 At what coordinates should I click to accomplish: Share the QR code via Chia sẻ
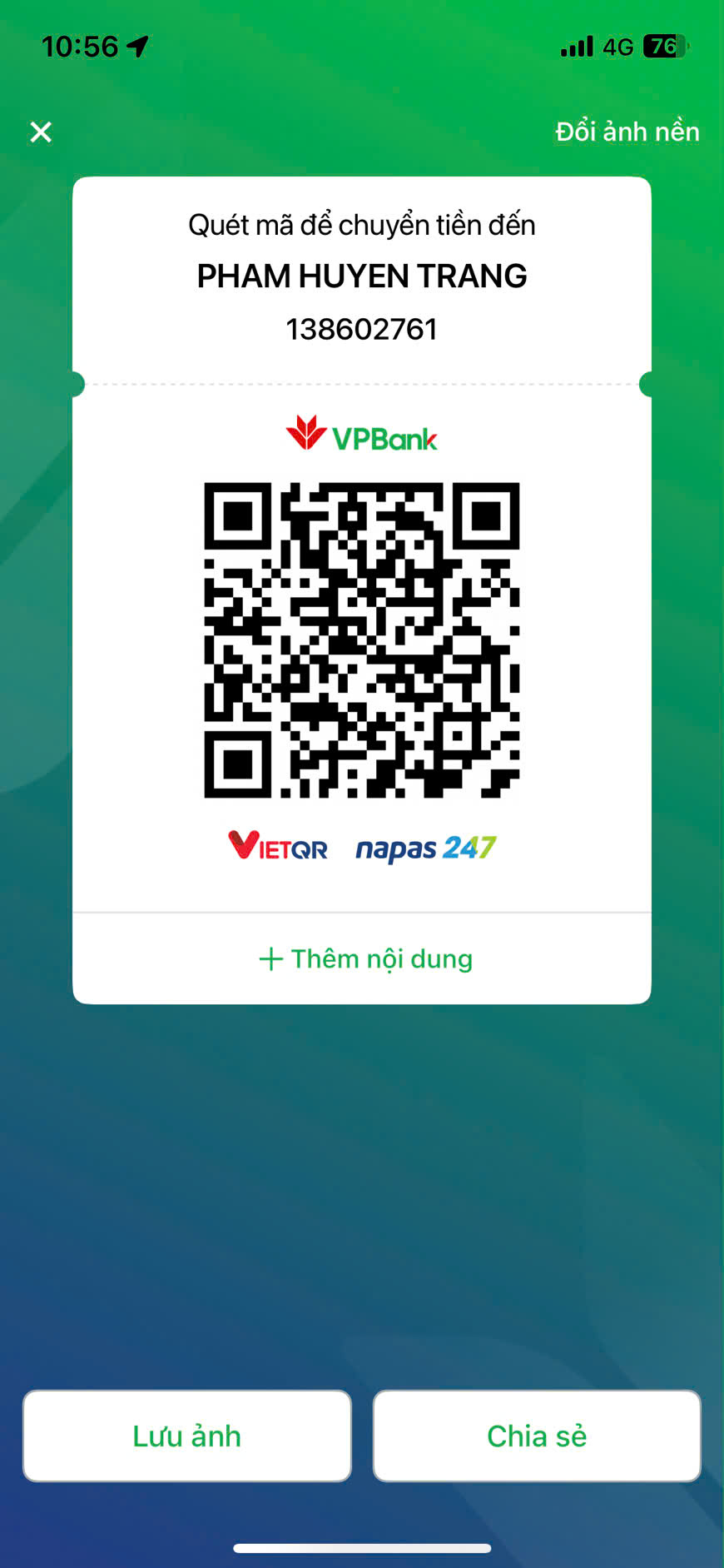pyautogui.click(x=537, y=1436)
